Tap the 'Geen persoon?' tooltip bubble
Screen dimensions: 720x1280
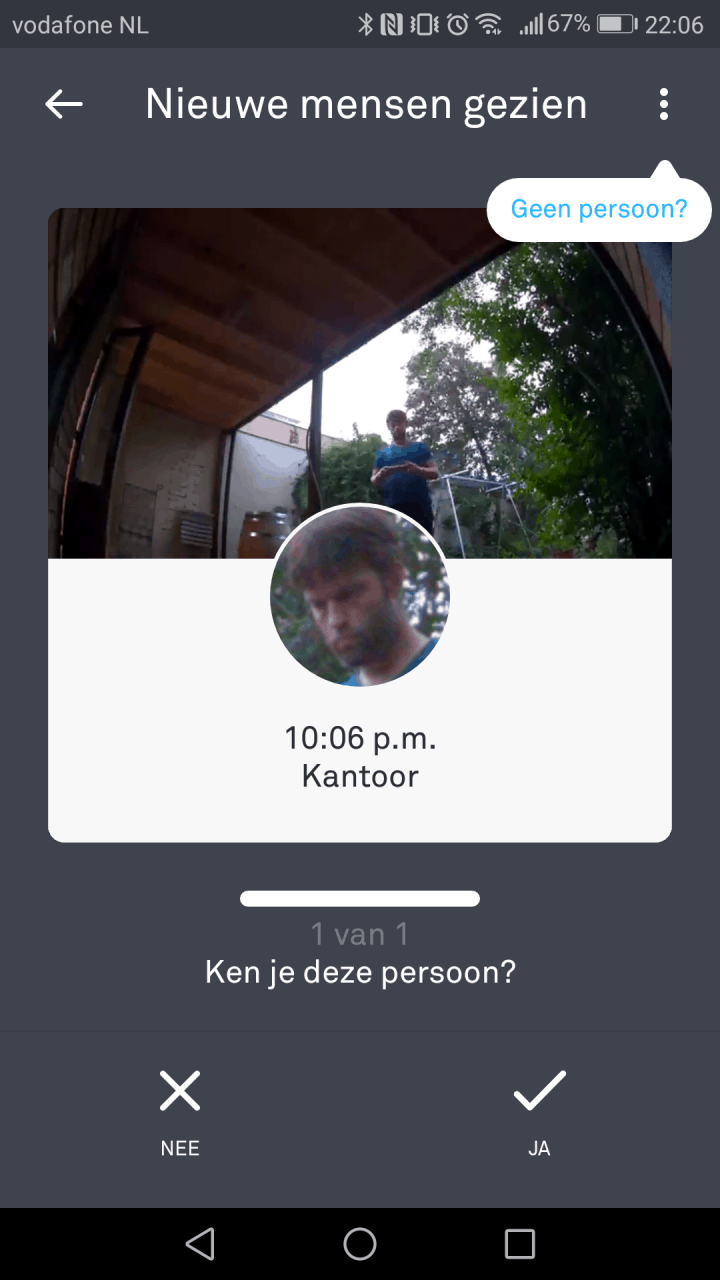(599, 209)
